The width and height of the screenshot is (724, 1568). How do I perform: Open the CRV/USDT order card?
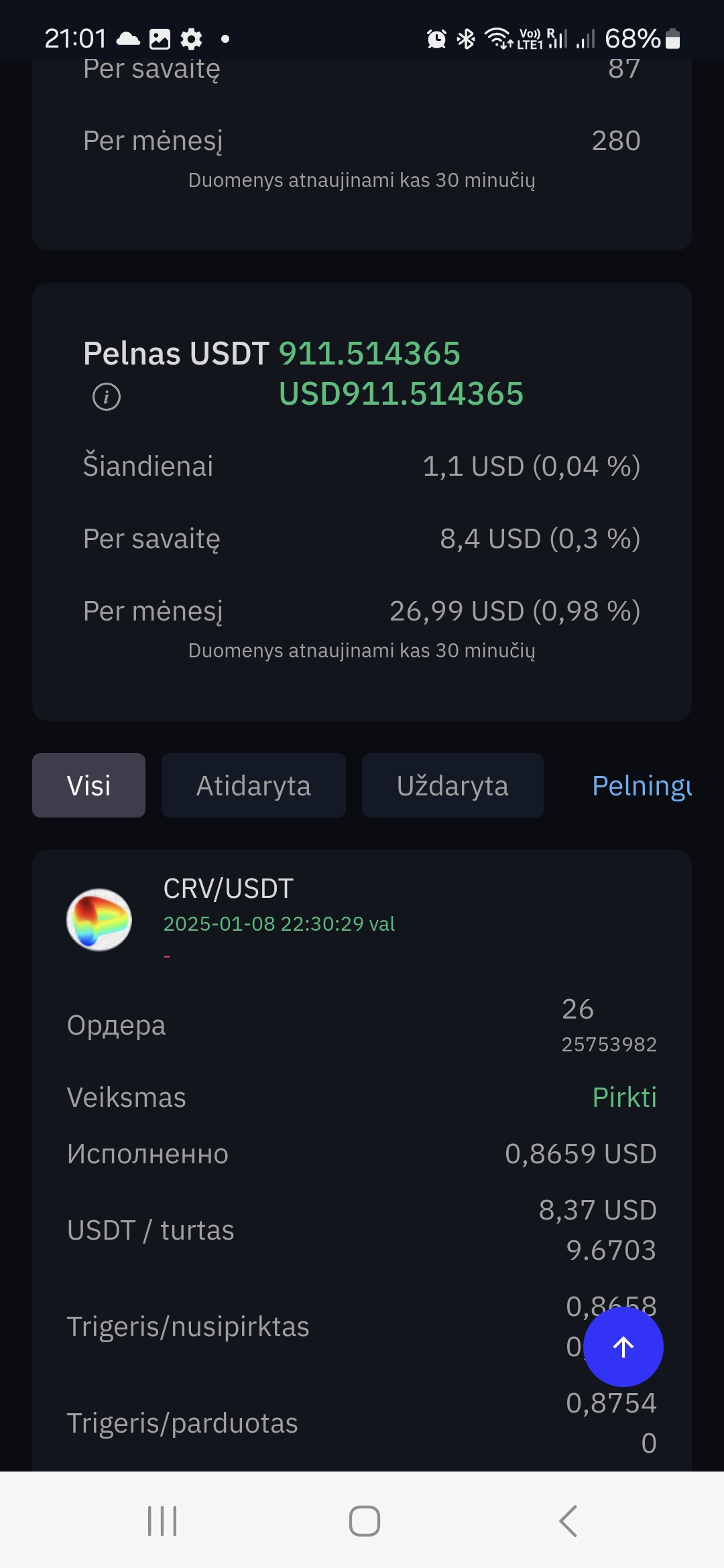[x=362, y=1161]
